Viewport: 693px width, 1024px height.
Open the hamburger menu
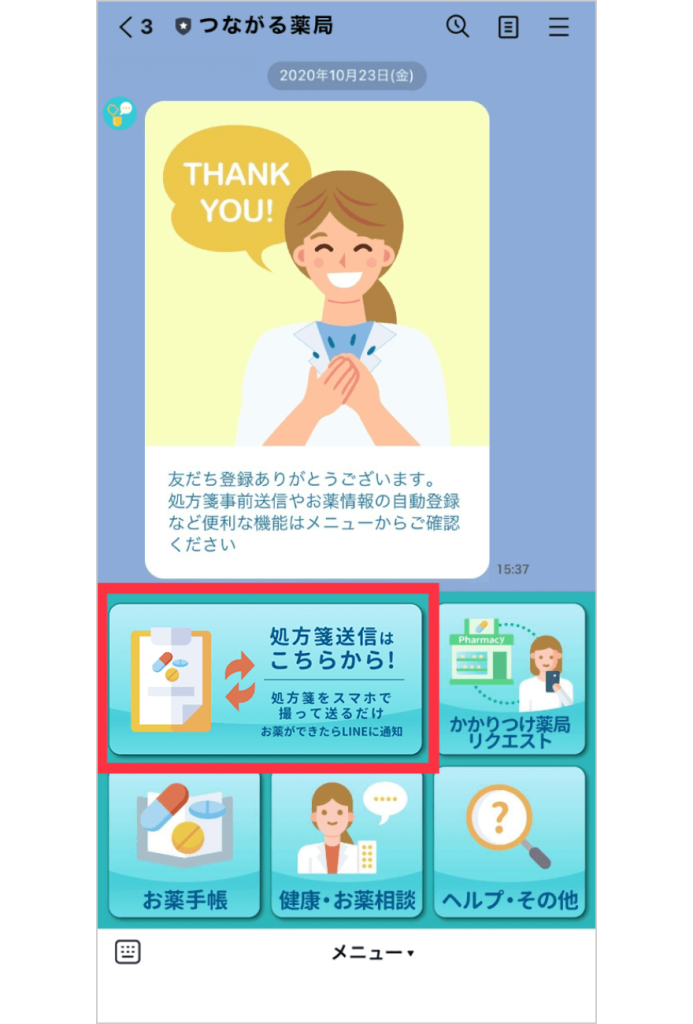click(558, 27)
